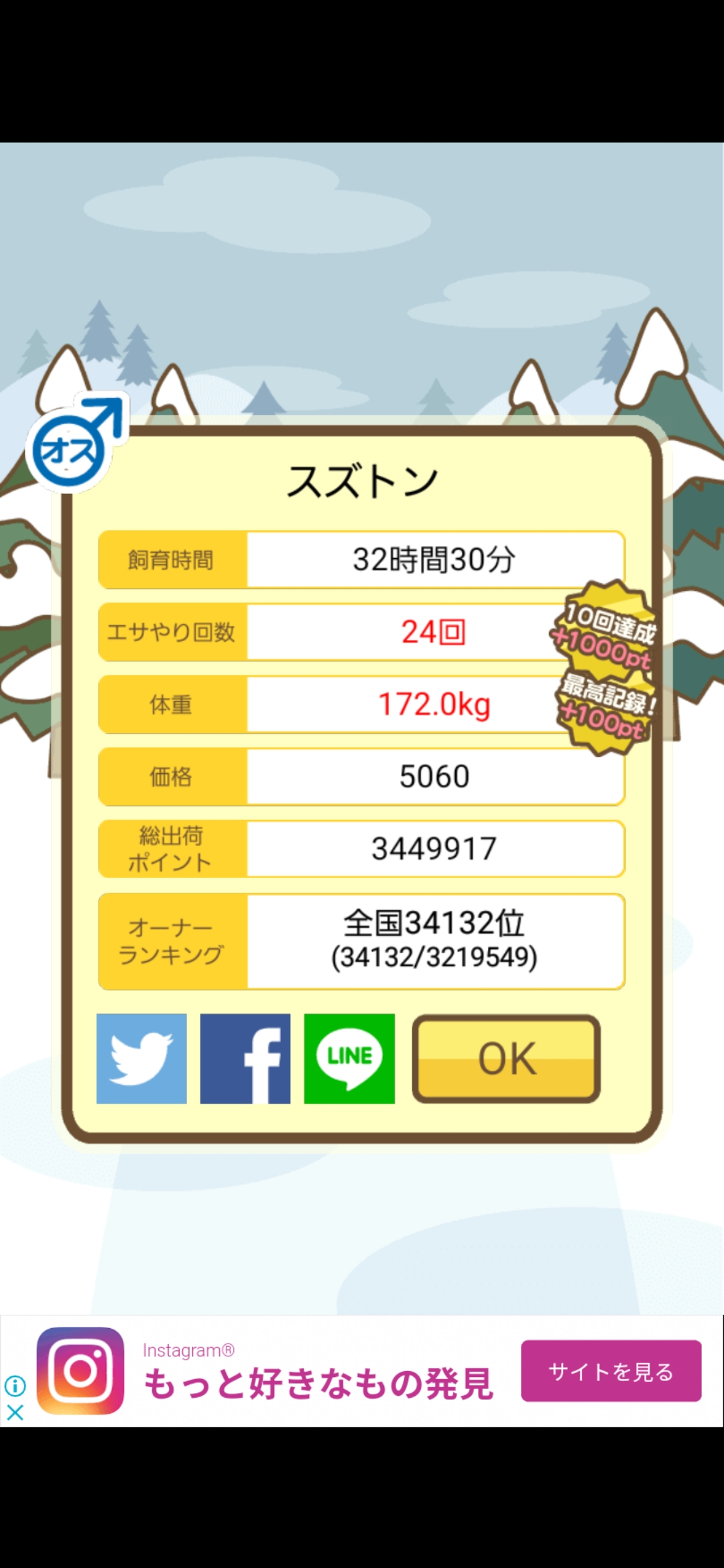Share the result on Twitter
The width and height of the screenshot is (724, 1568).
[141, 1059]
